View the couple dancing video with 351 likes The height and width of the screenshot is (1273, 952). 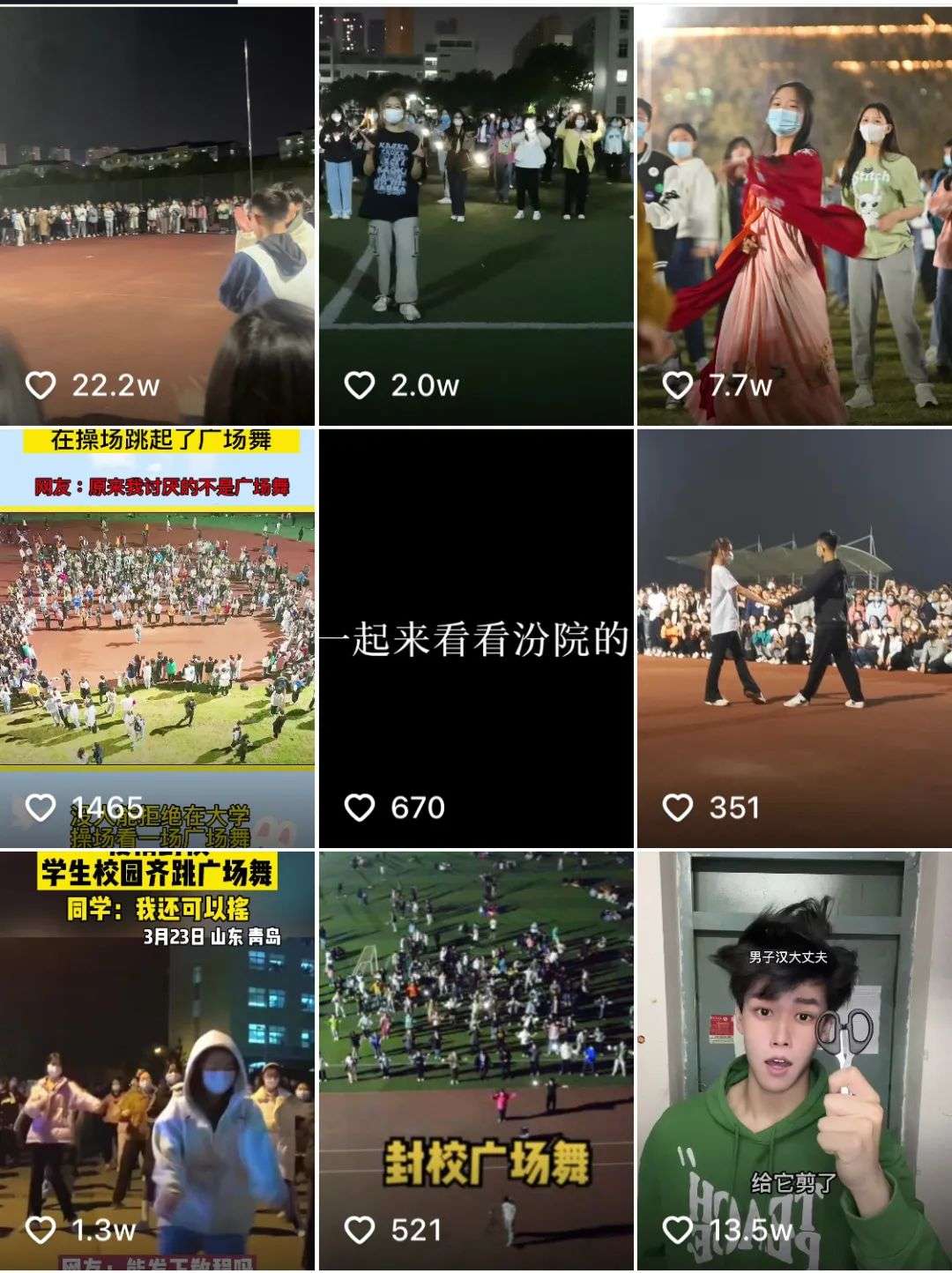point(794,637)
